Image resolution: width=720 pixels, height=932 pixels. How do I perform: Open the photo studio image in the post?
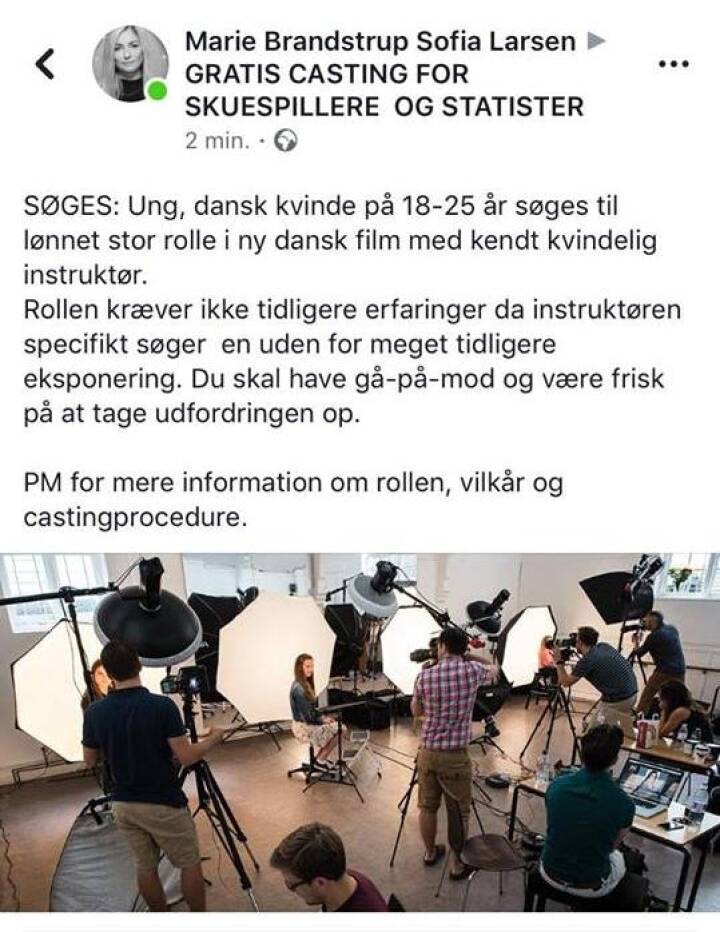click(360, 730)
